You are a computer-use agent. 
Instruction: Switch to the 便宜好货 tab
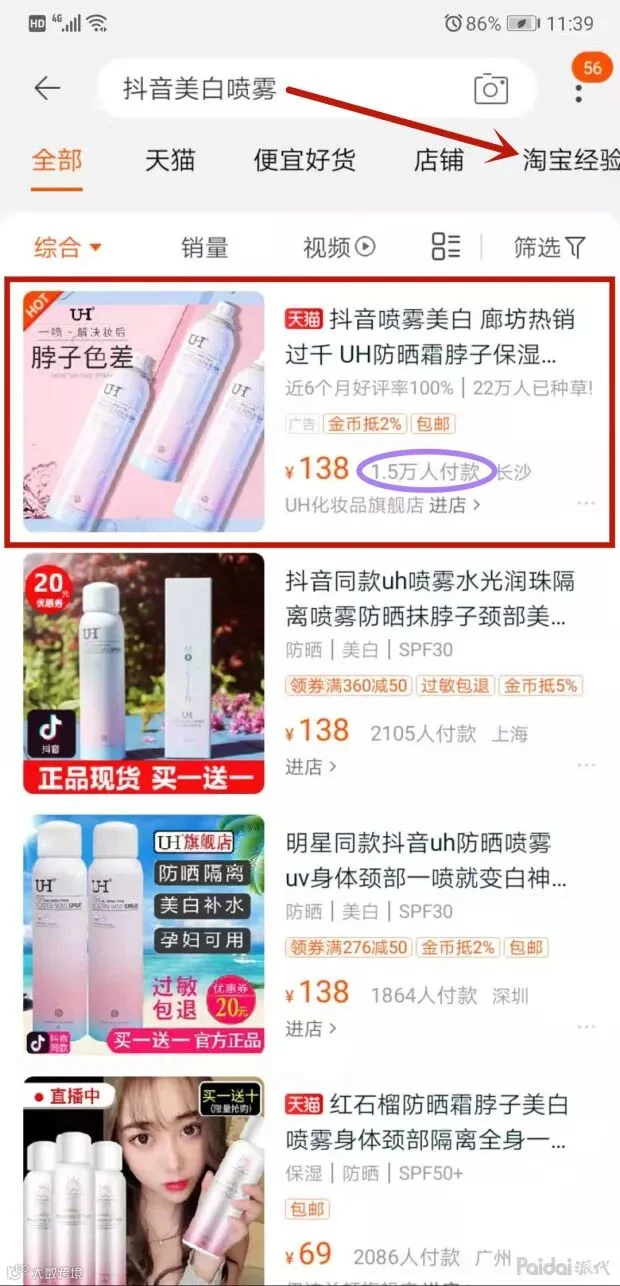click(x=305, y=159)
